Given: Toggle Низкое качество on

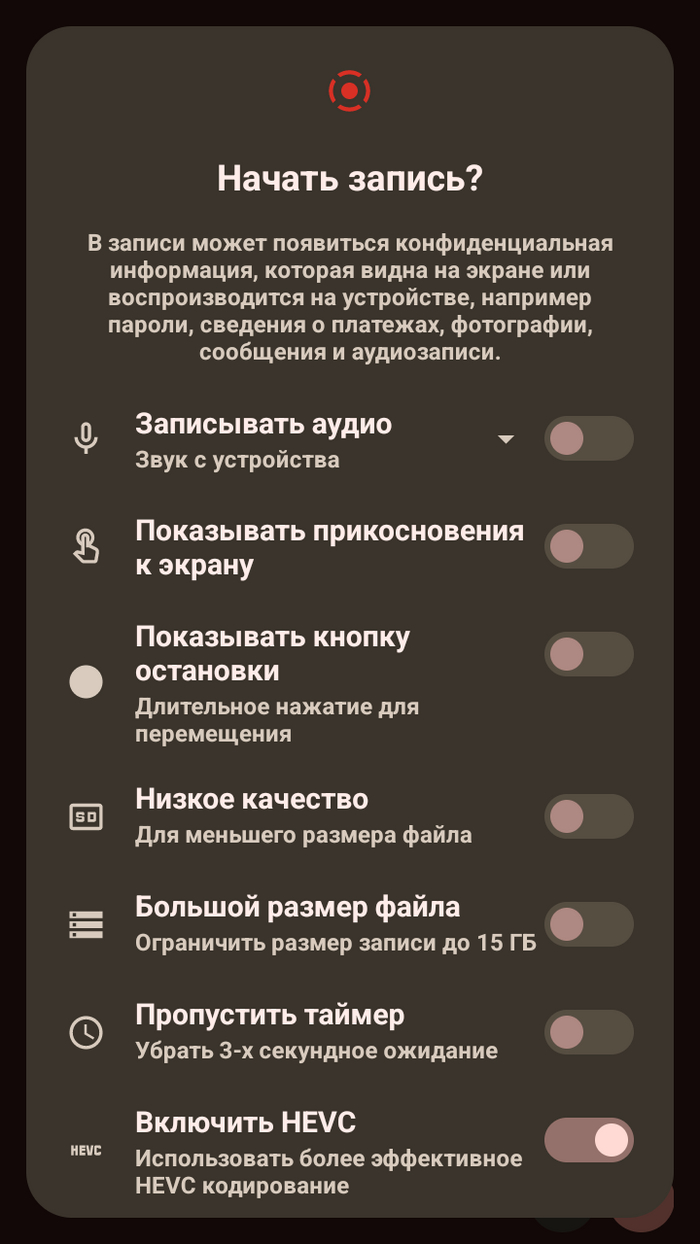Looking at the screenshot, I should pyautogui.click(x=588, y=816).
